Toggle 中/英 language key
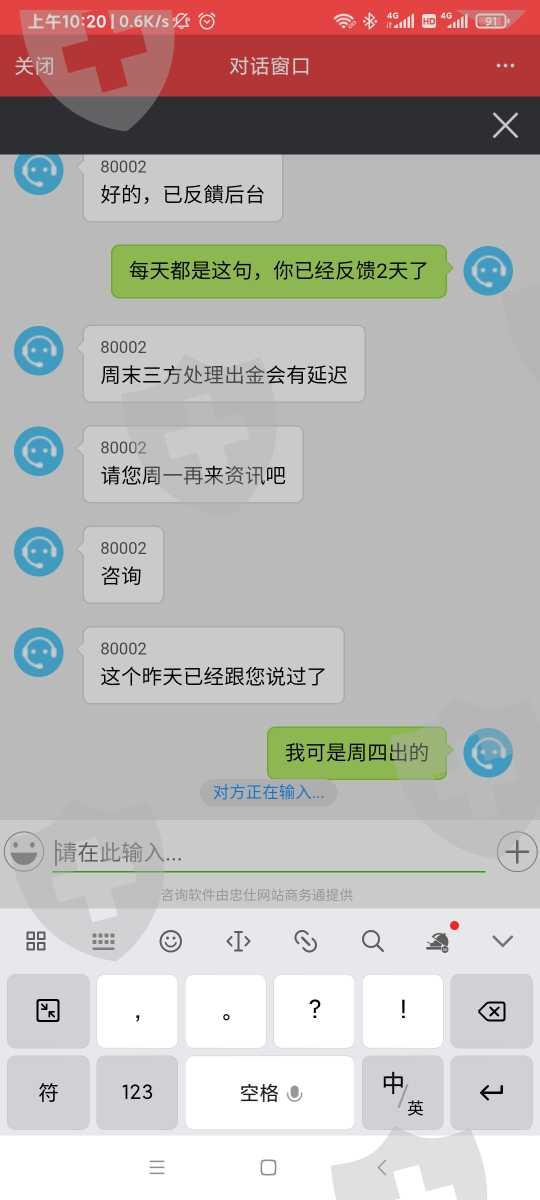Image resolution: width=540 pixels, height=1200 pixels. (403, 1092)
